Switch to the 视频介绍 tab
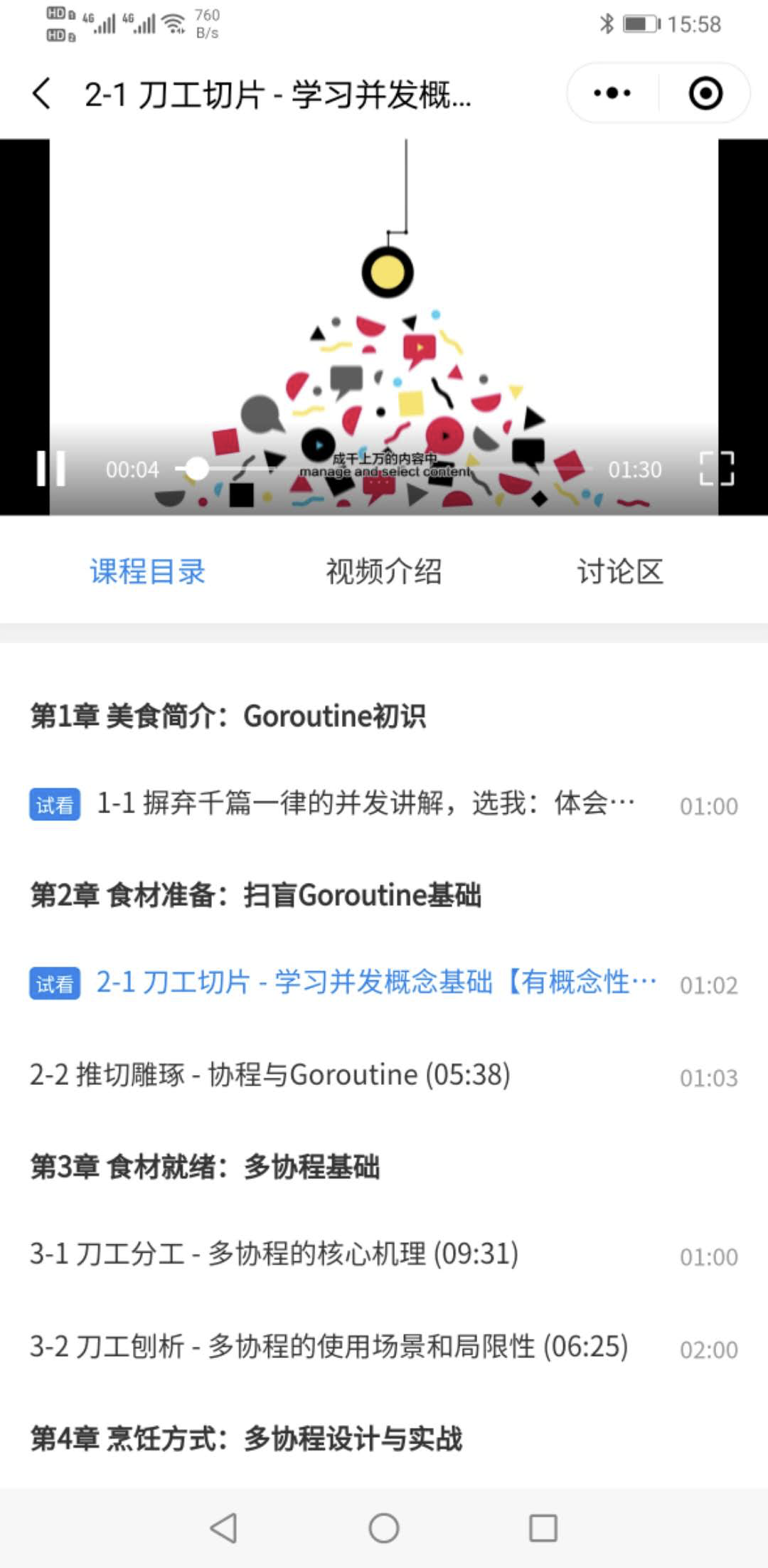 coord(384,572)
